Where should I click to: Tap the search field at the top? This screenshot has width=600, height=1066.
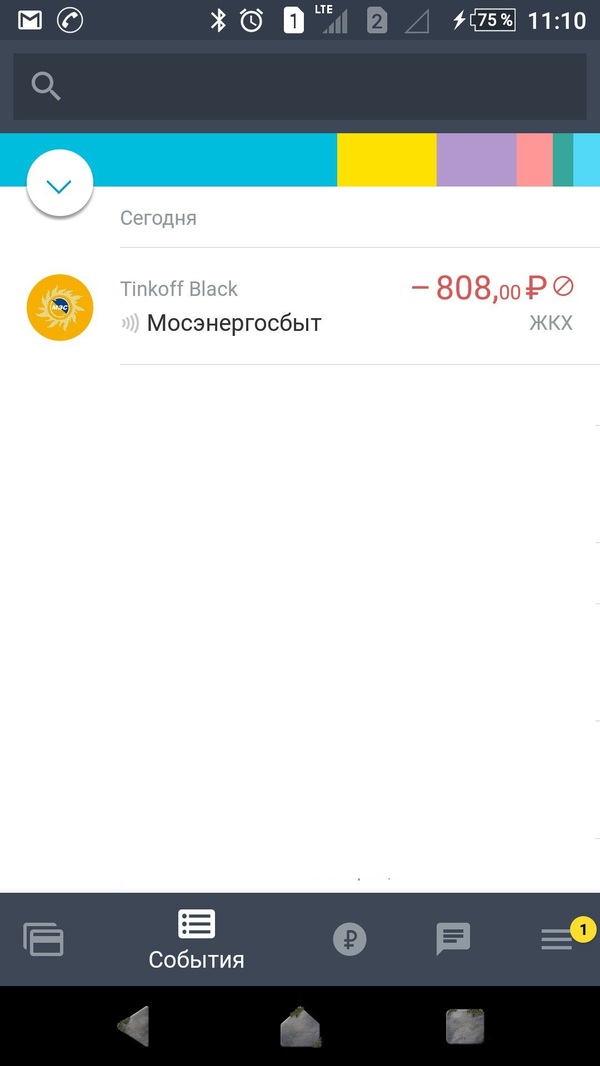[x=300, y=87]
